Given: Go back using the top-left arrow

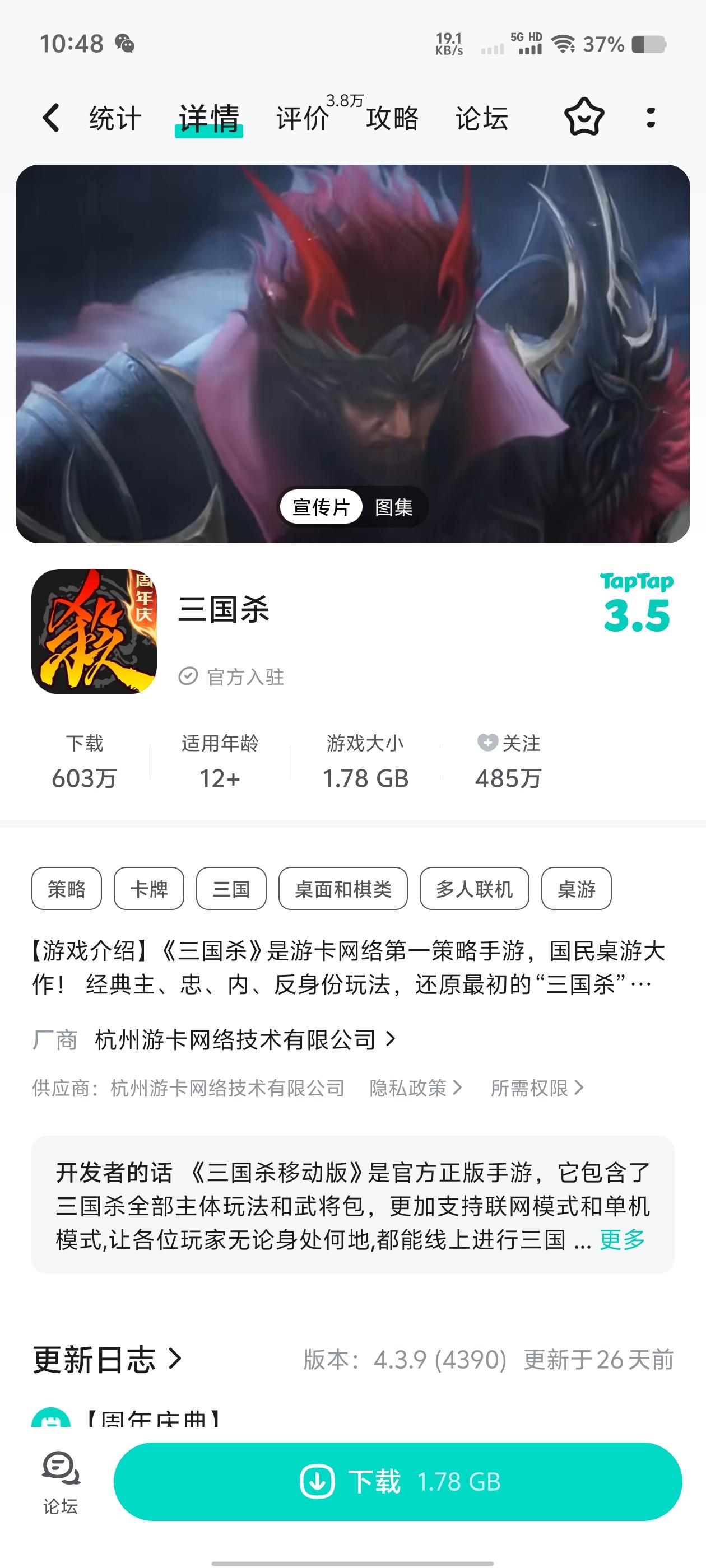Looking at the screenshot, I should pos(52,118).
